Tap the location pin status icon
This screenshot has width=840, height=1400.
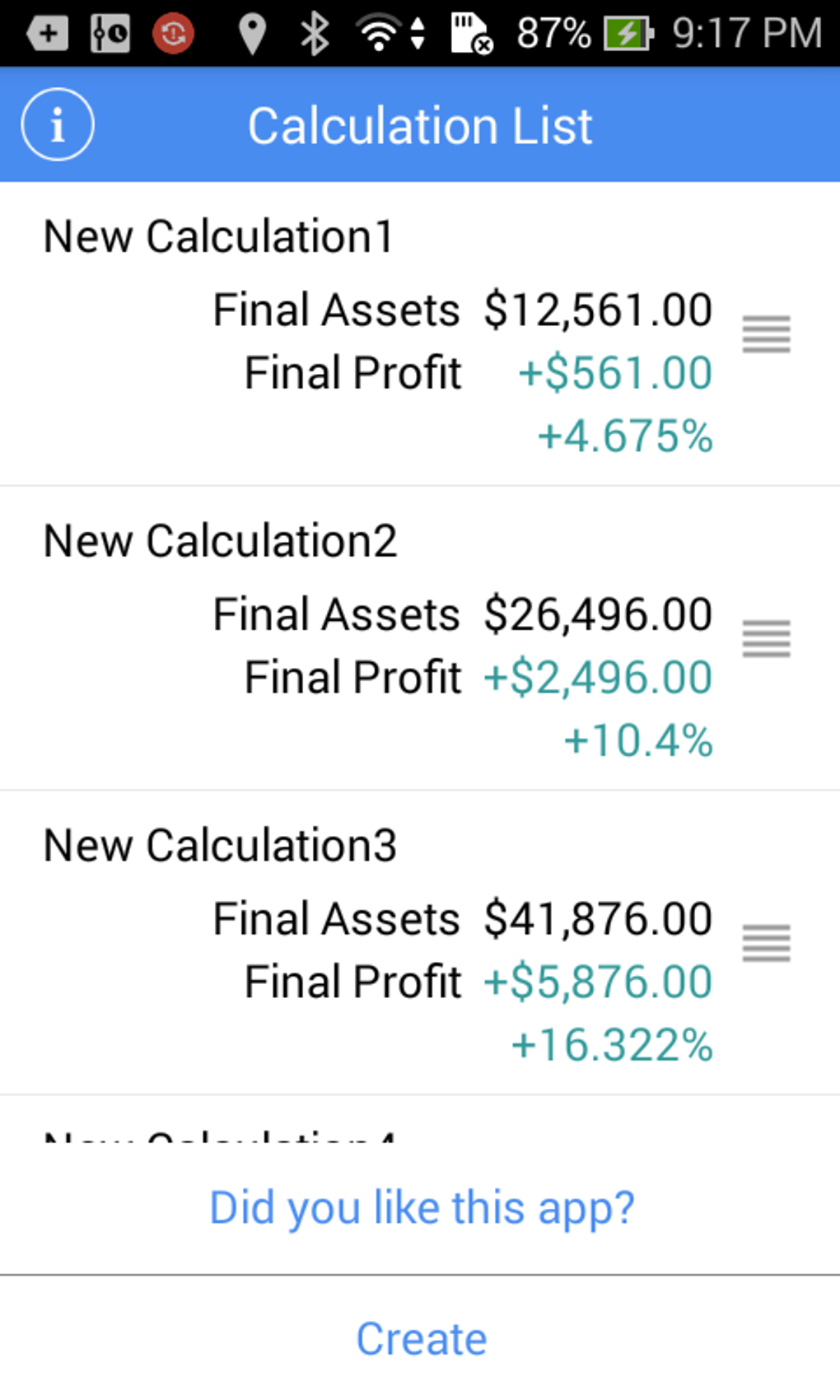click(x=252, y=31)
